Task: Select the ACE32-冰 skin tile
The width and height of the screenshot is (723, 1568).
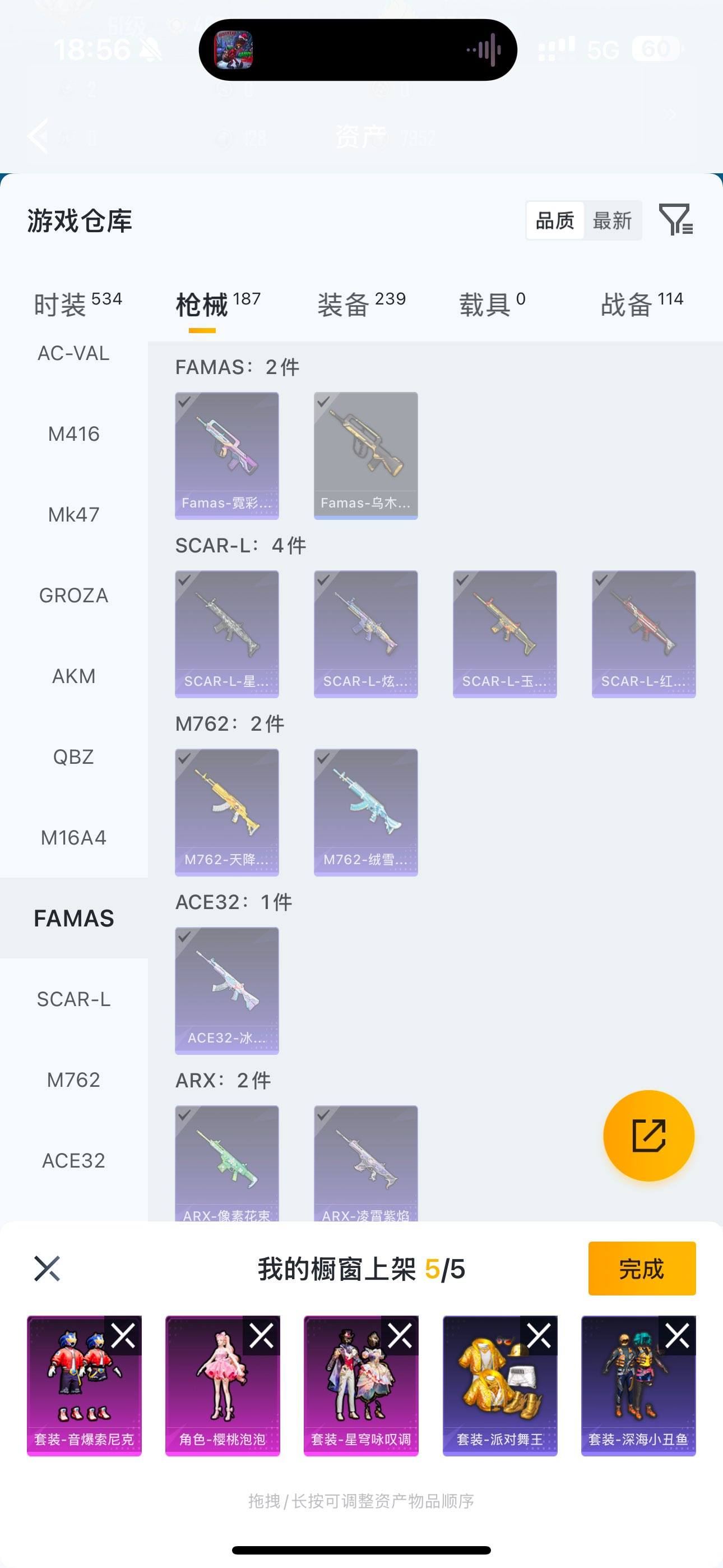Action: pyautogui.click(x=227, y=990)
